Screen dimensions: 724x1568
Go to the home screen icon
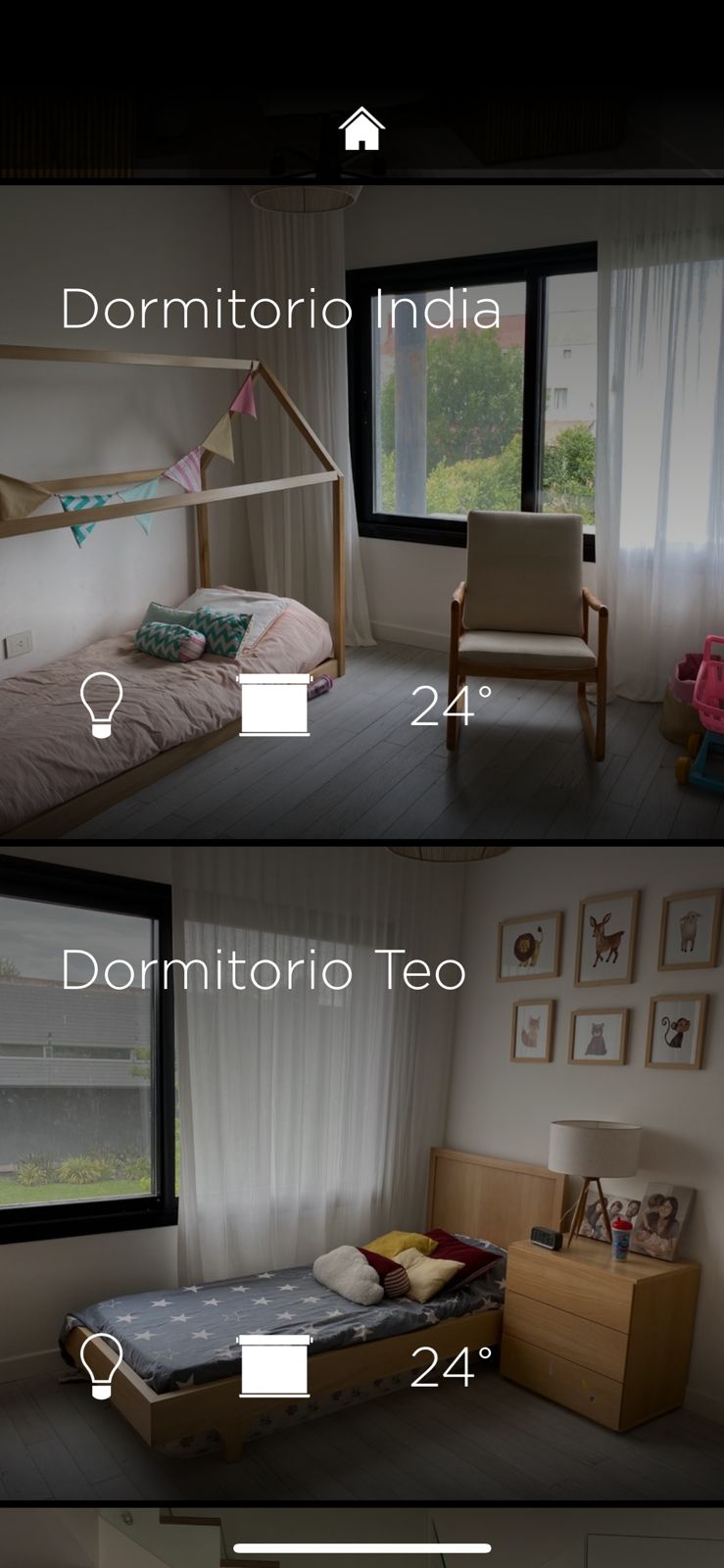(x=362, y=128)
